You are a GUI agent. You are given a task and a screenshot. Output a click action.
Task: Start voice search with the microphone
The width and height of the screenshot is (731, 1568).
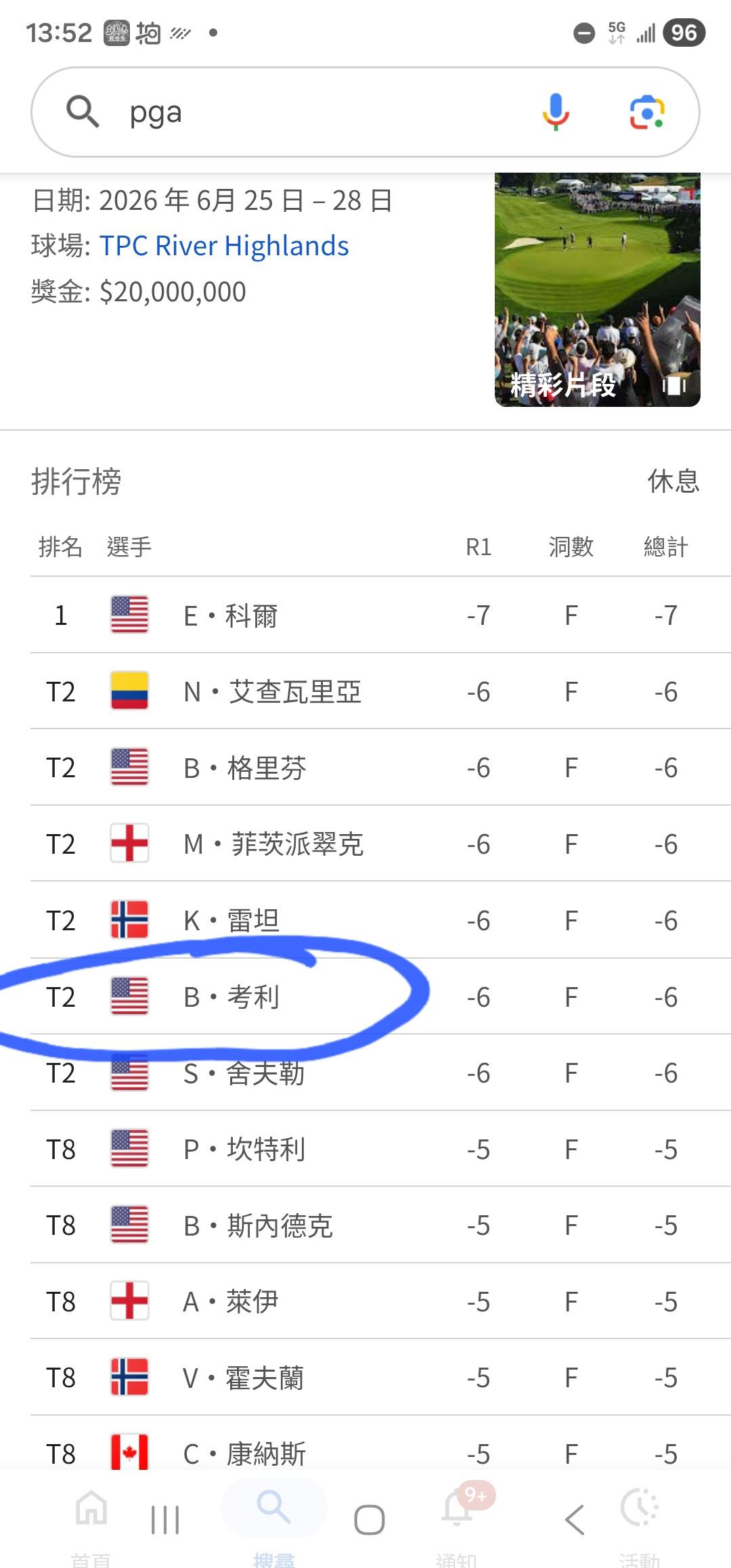pos(556,112)
